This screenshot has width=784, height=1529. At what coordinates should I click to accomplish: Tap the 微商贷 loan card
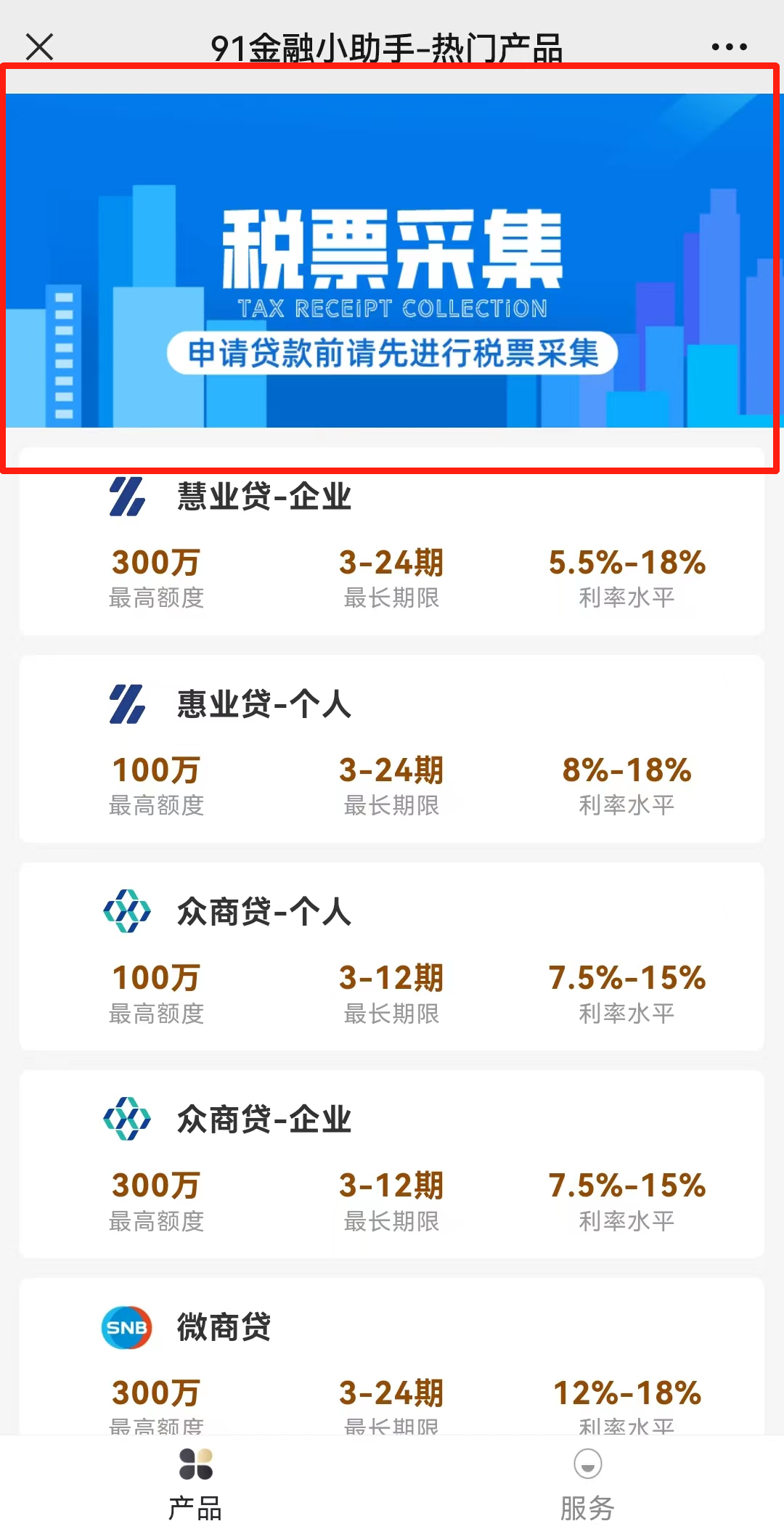[392, 1356]
